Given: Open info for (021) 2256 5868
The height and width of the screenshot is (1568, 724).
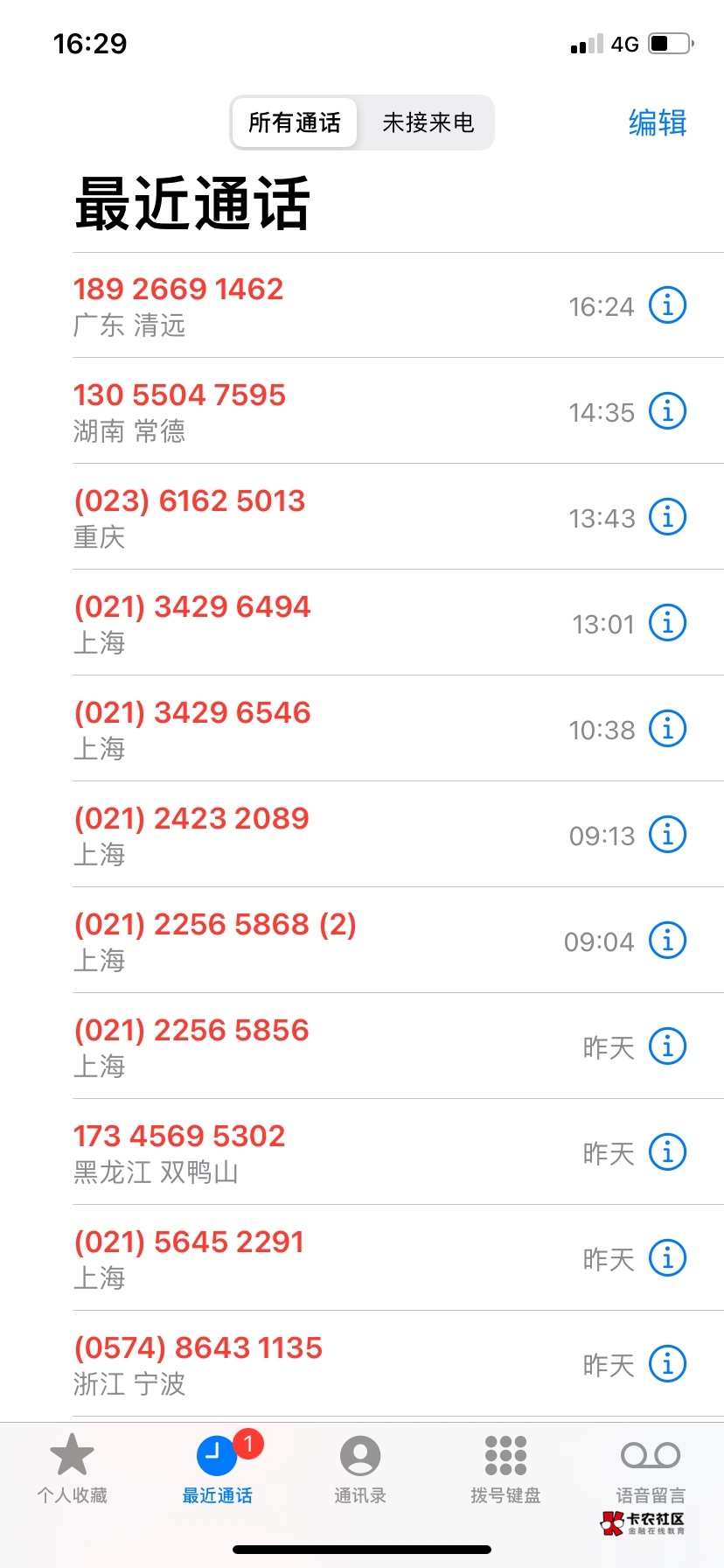Looking at the screenshot, I should [x=667, y=941].
